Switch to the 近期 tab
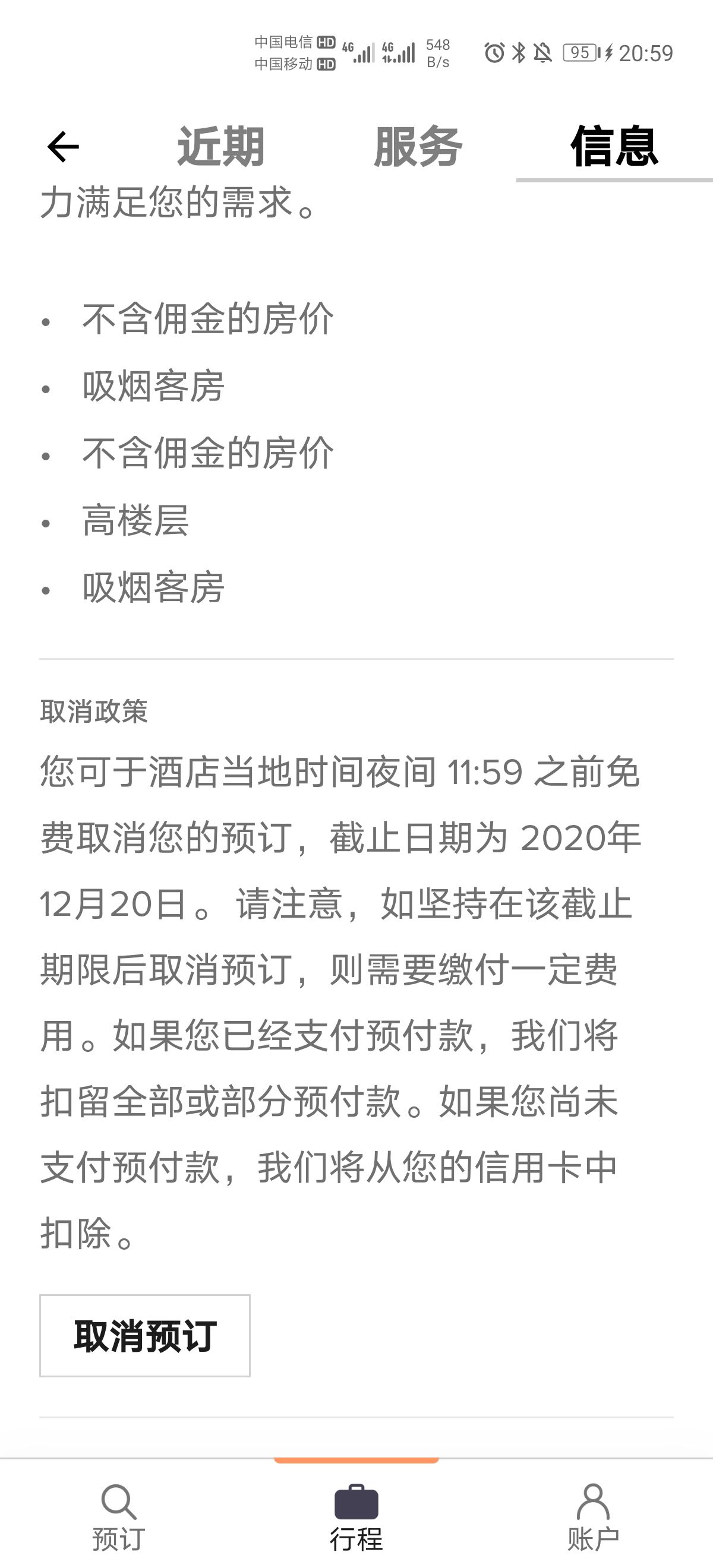The width and height of the screenshot is (713, 1568). point(220,147)
